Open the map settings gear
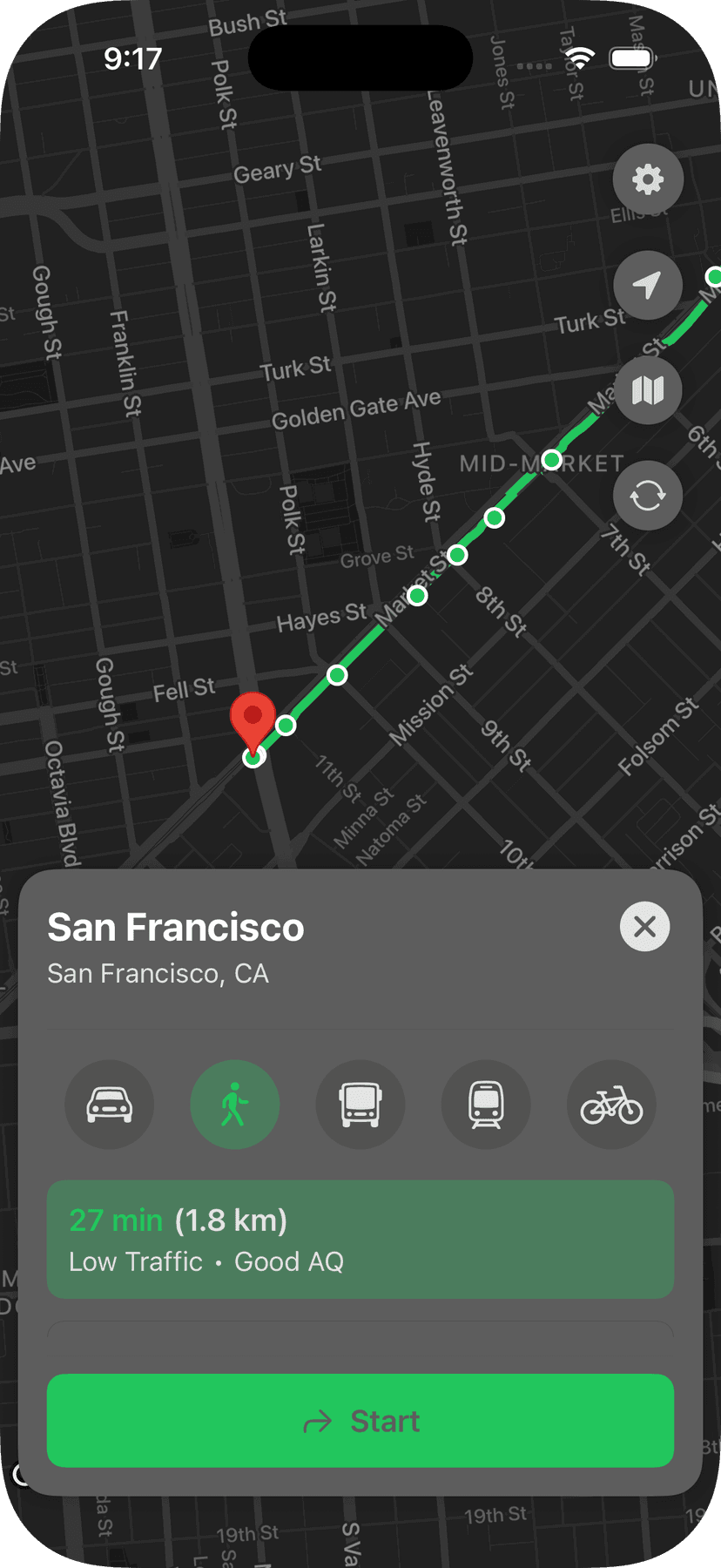Viewport: 721px width, 1568px height. tap(647, 180)
